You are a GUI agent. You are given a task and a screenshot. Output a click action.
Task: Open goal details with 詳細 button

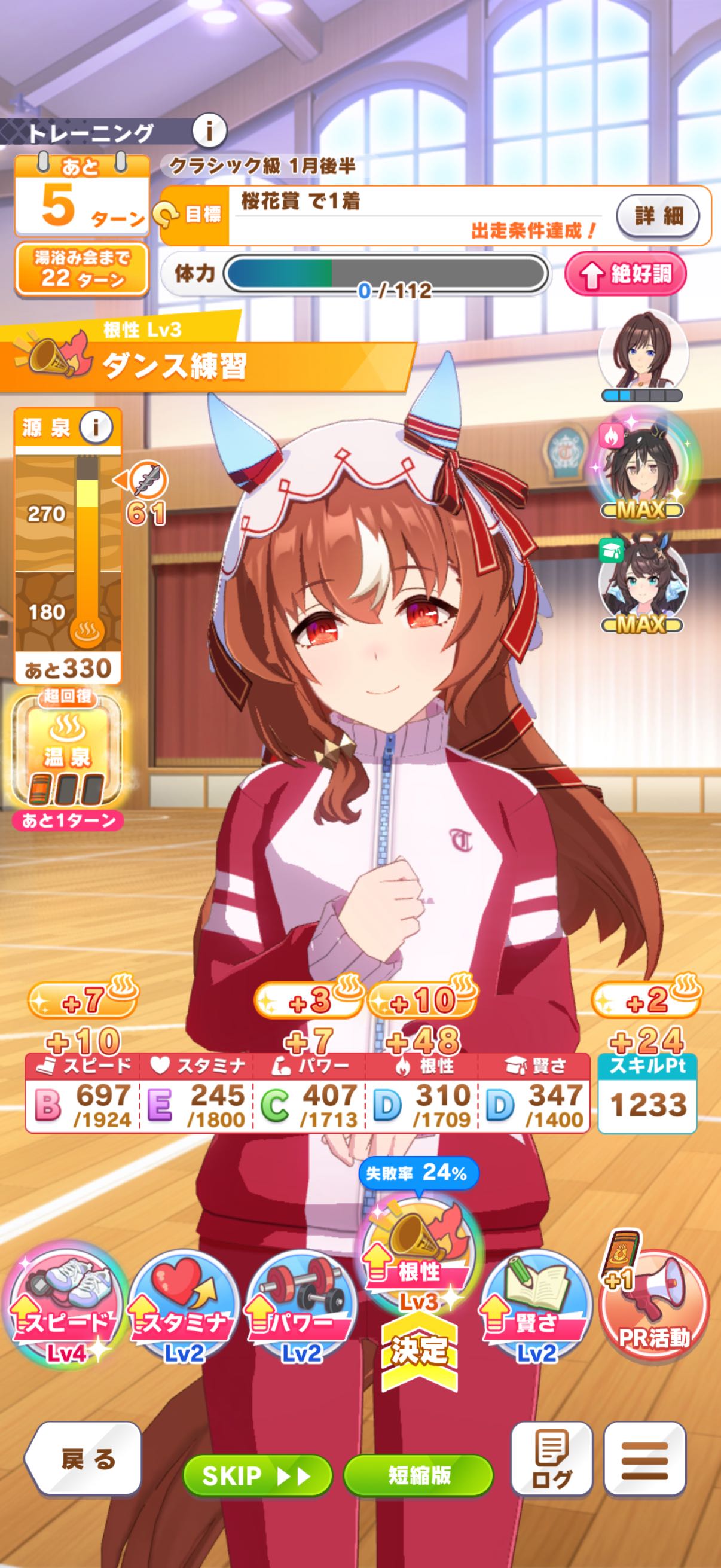coord(658,215)
